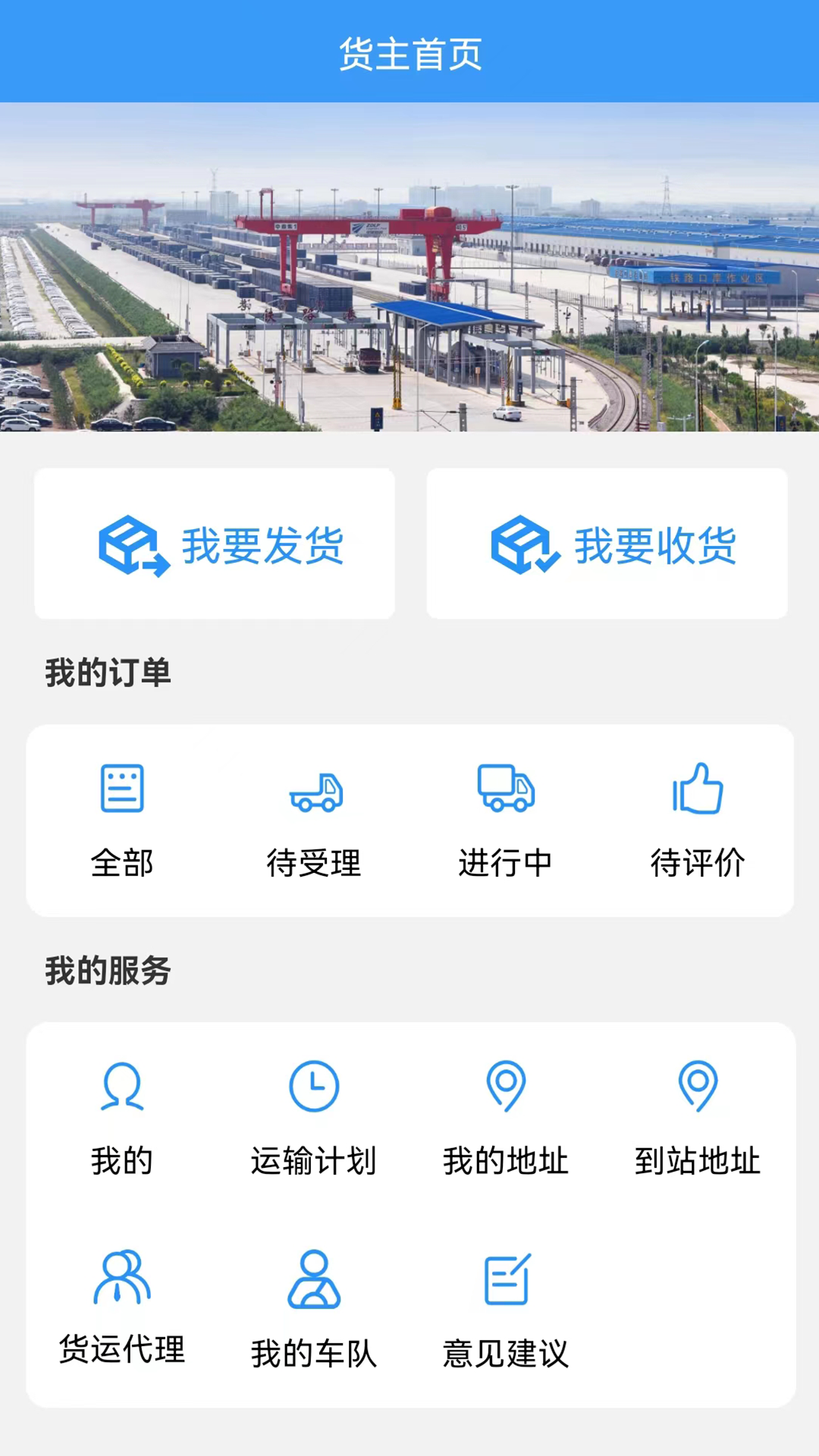Click the 我的订单 section heading
The image size is (819, 1456).
107,672
